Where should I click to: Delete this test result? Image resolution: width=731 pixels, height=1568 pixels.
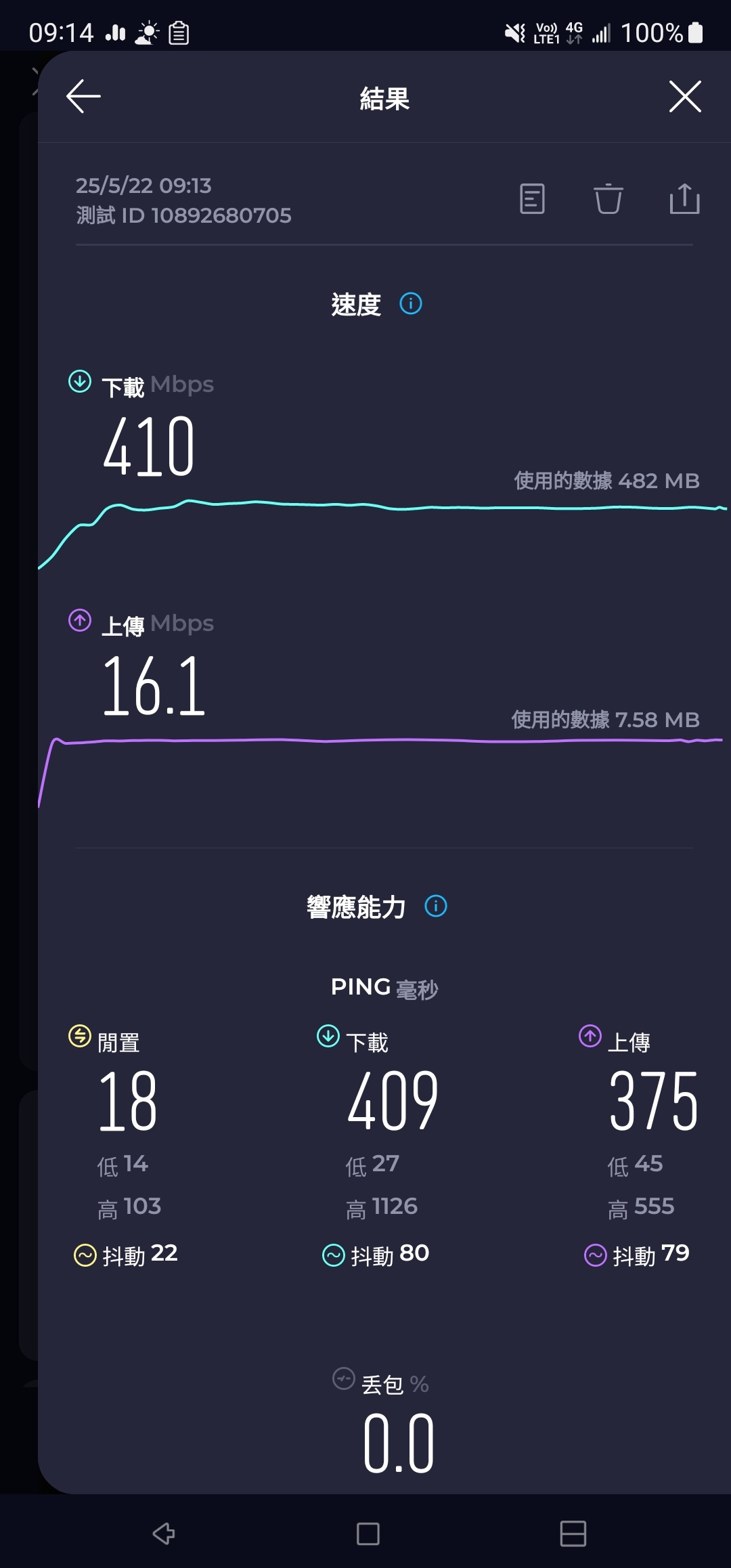click(608, 199)
